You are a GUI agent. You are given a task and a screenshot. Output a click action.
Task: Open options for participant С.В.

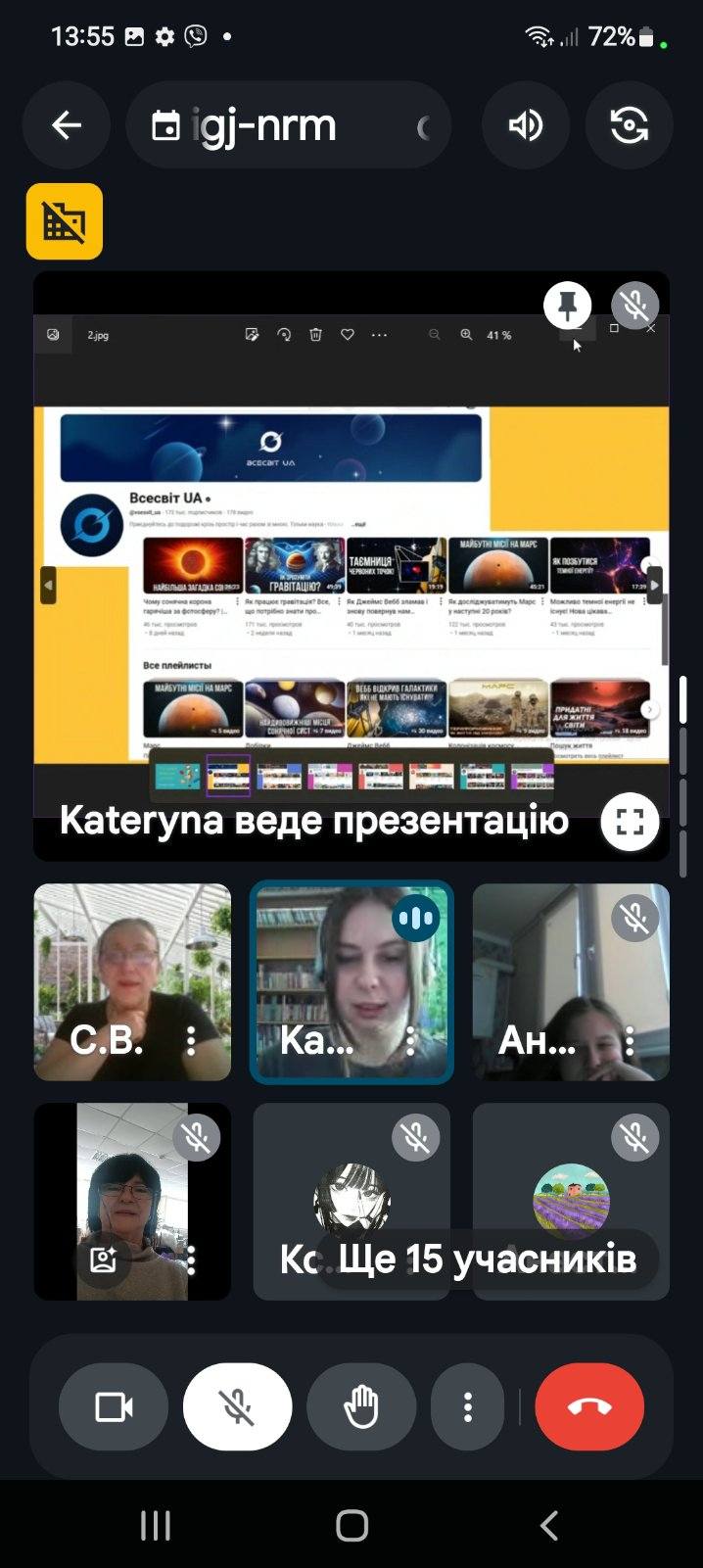click(191, 1040)
